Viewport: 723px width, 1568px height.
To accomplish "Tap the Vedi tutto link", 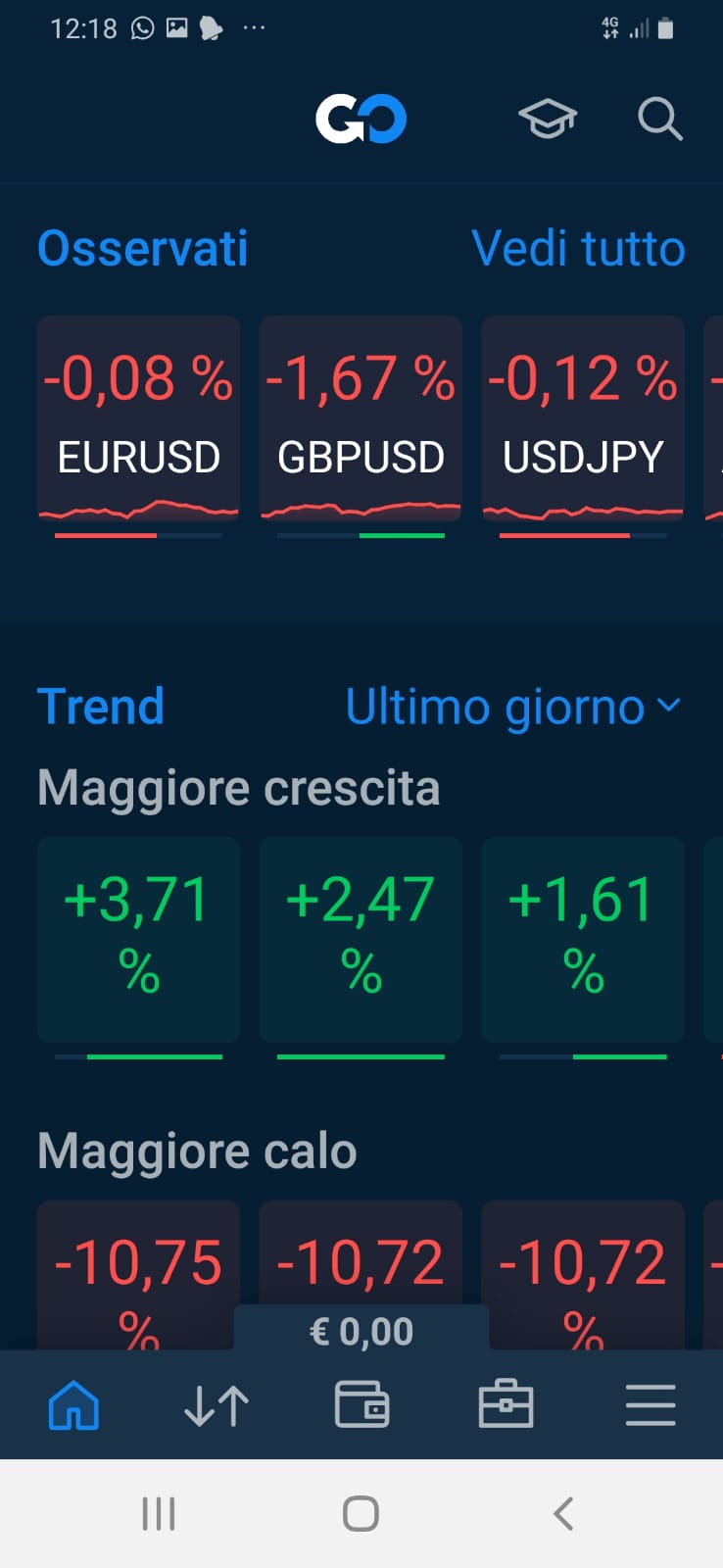I will (x=578, y=248).
